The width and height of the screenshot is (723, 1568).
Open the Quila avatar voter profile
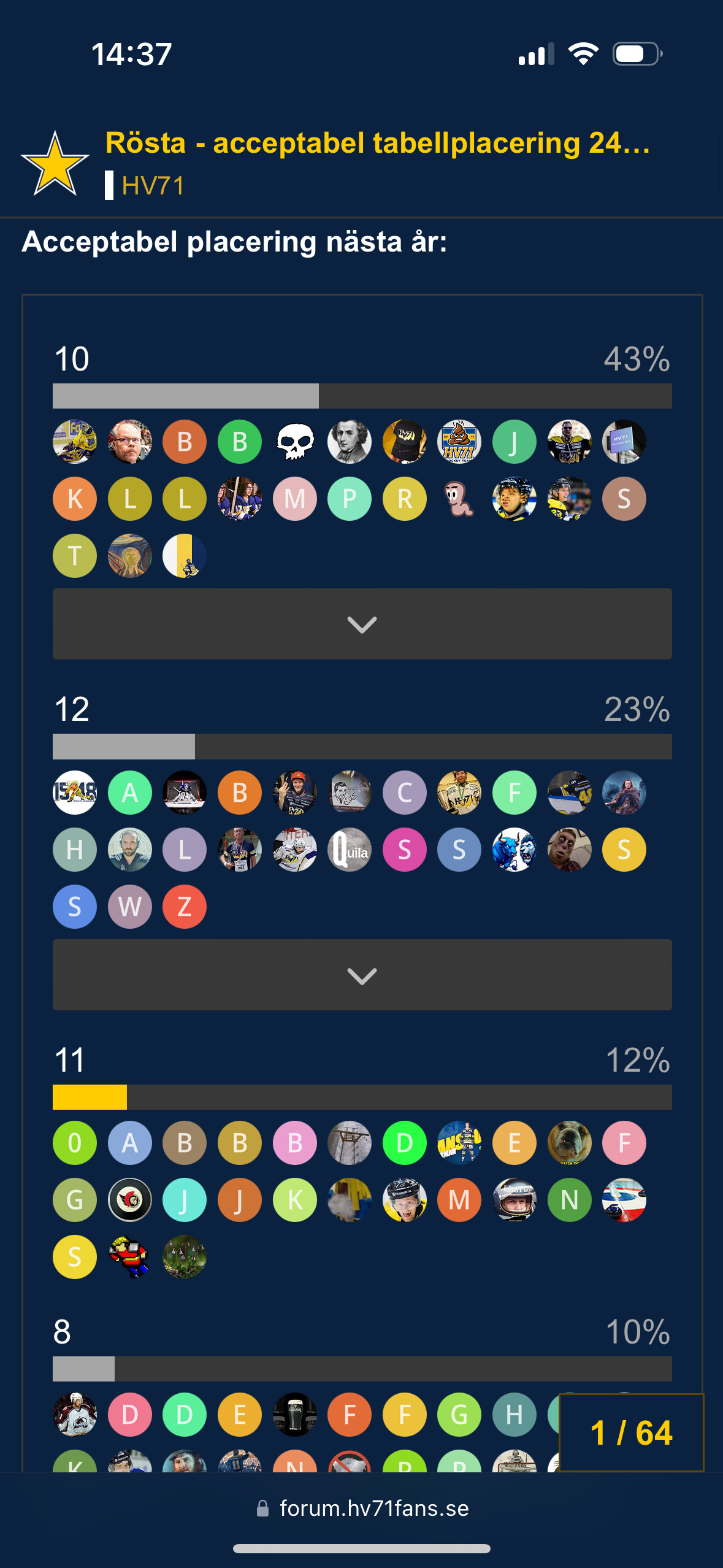(350, 850)
